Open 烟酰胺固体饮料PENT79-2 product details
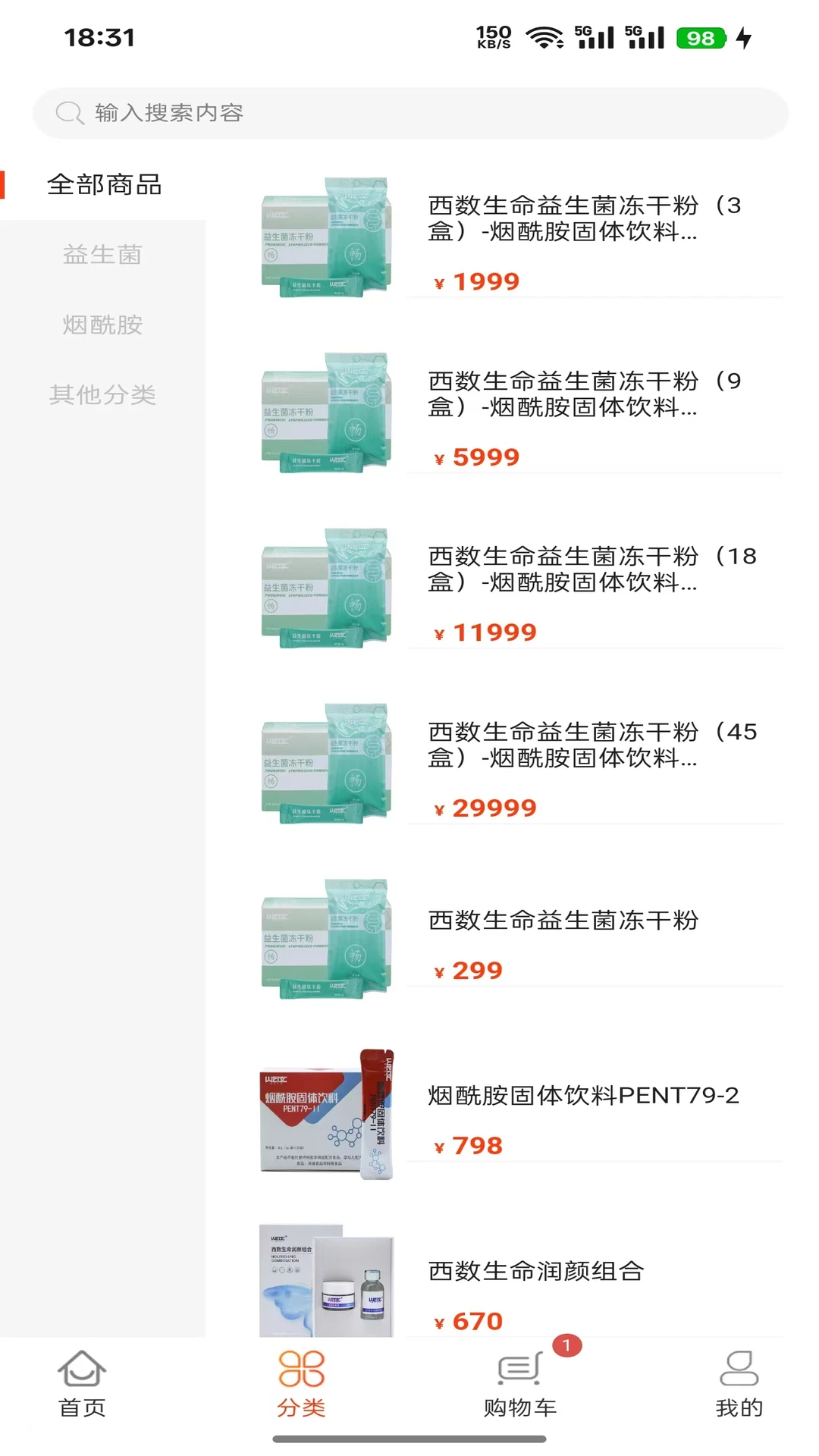819x1456 pixels. pos(584,1095)
